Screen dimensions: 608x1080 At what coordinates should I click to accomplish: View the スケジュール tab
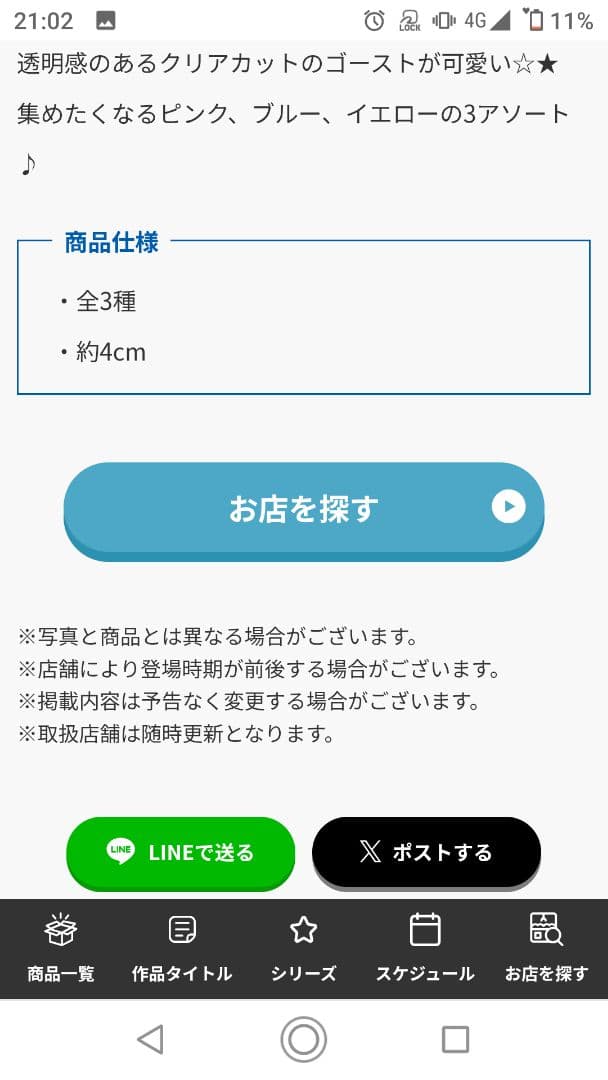point(425,948)
